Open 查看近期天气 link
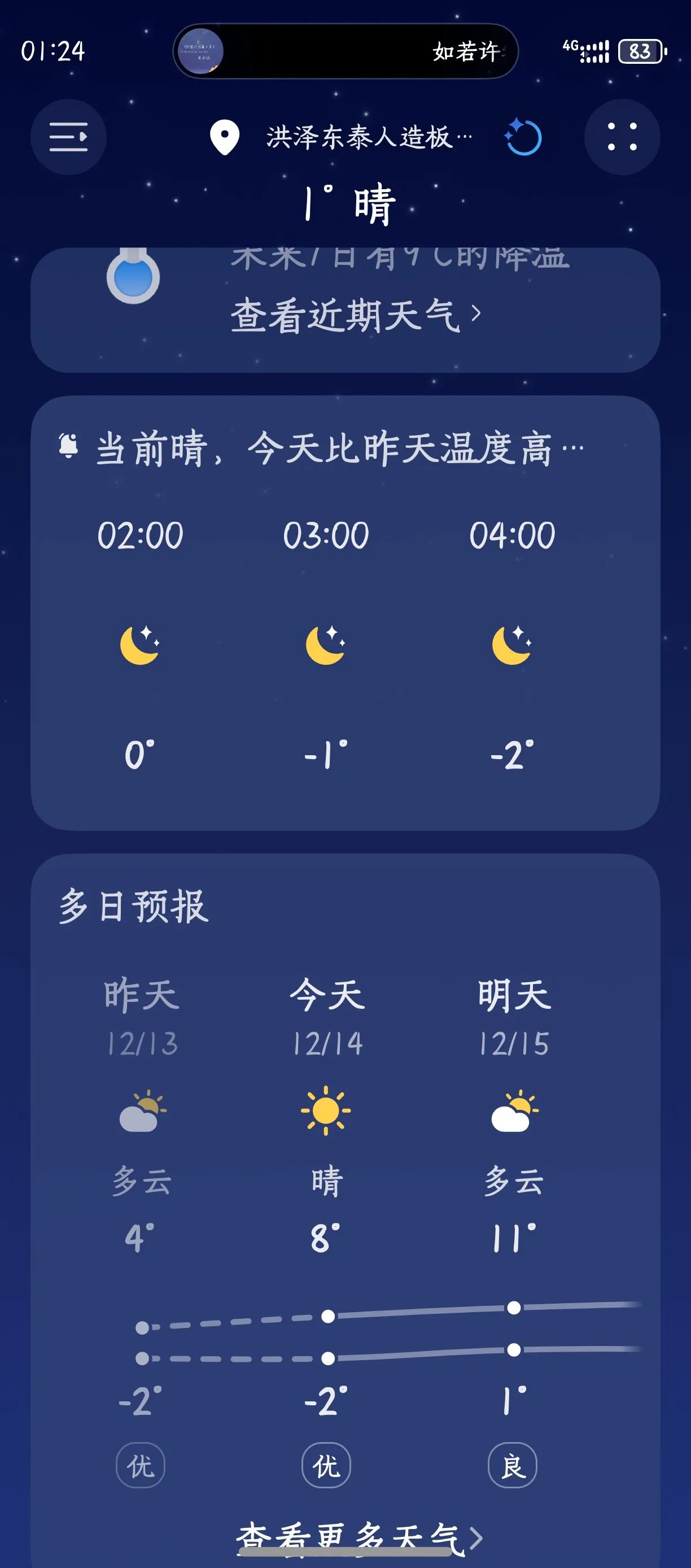Viewport: 691px width, 1568px height. [355, 315]
